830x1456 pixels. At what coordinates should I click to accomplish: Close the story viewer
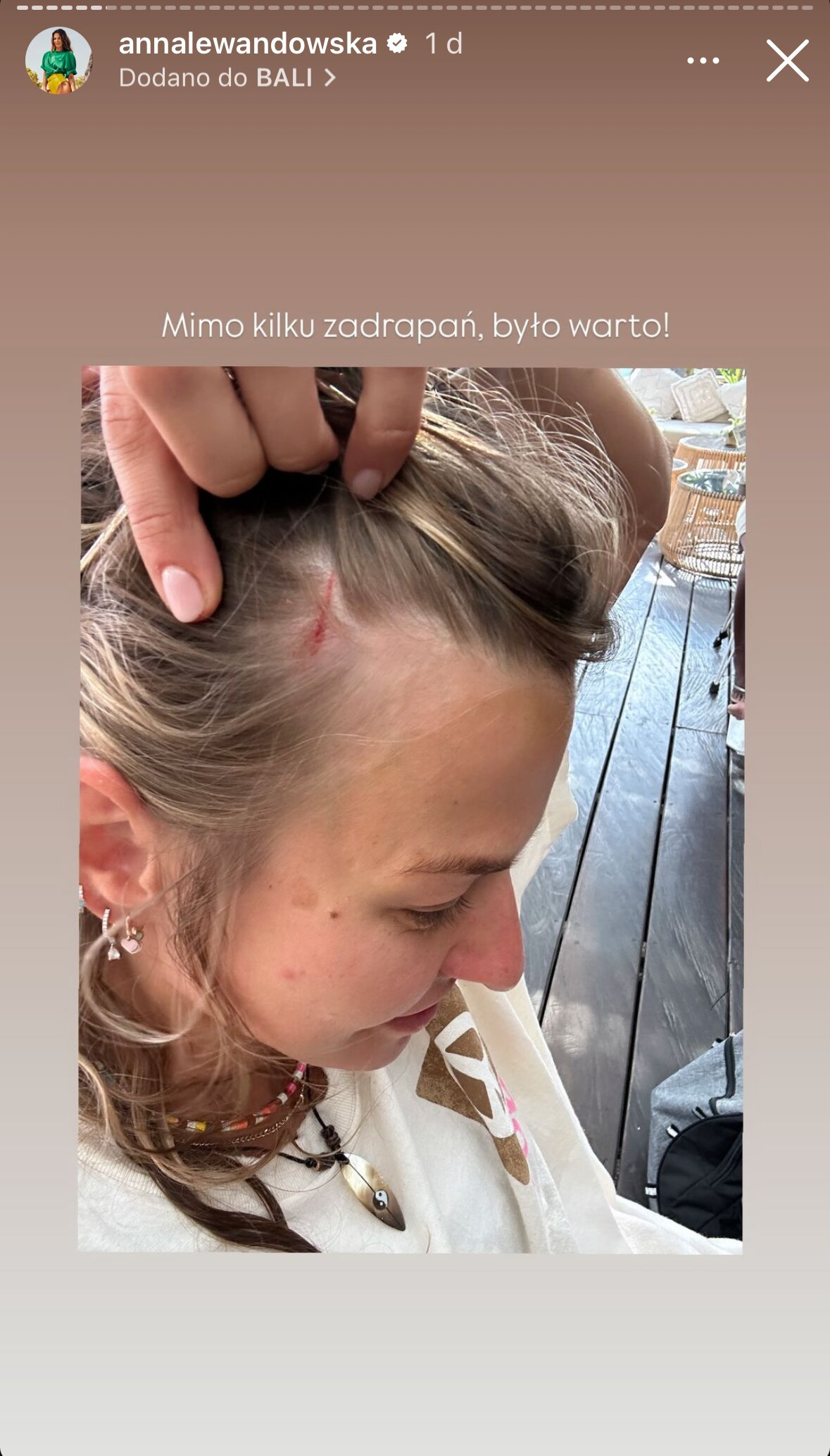pos(787,61)
